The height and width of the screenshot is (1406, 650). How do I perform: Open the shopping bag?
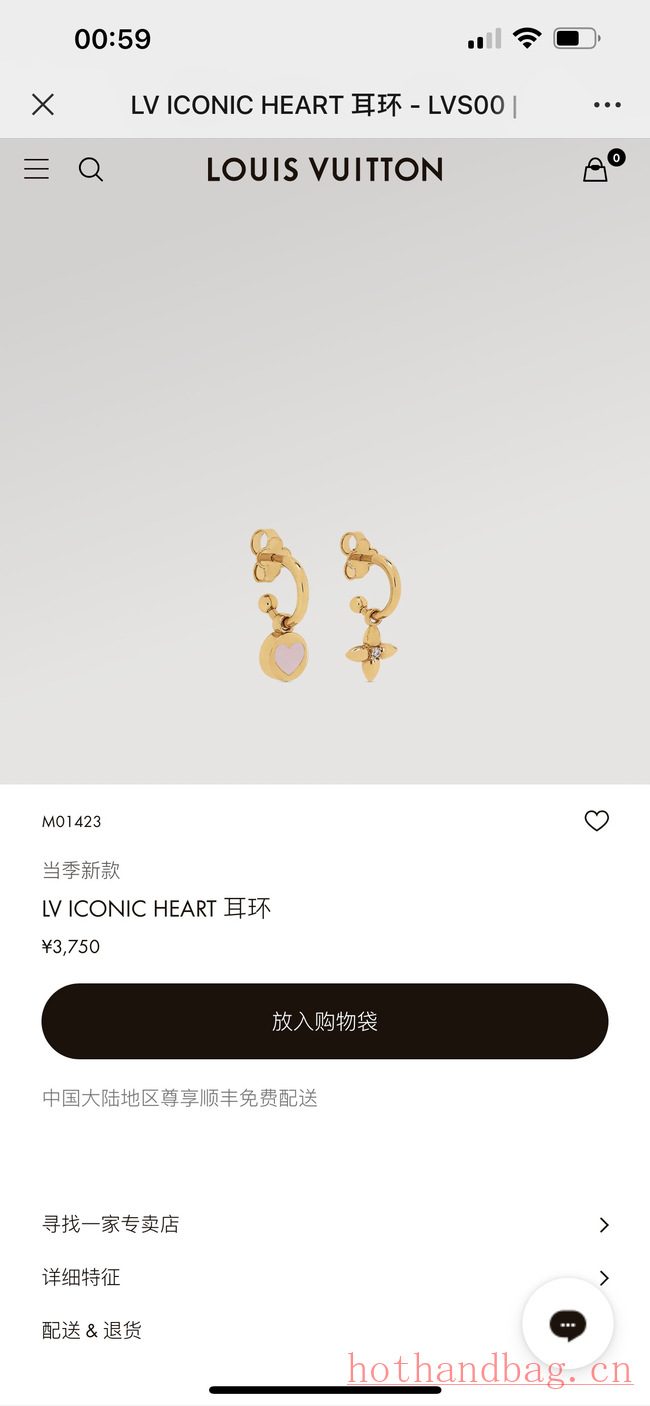point(597,170)
